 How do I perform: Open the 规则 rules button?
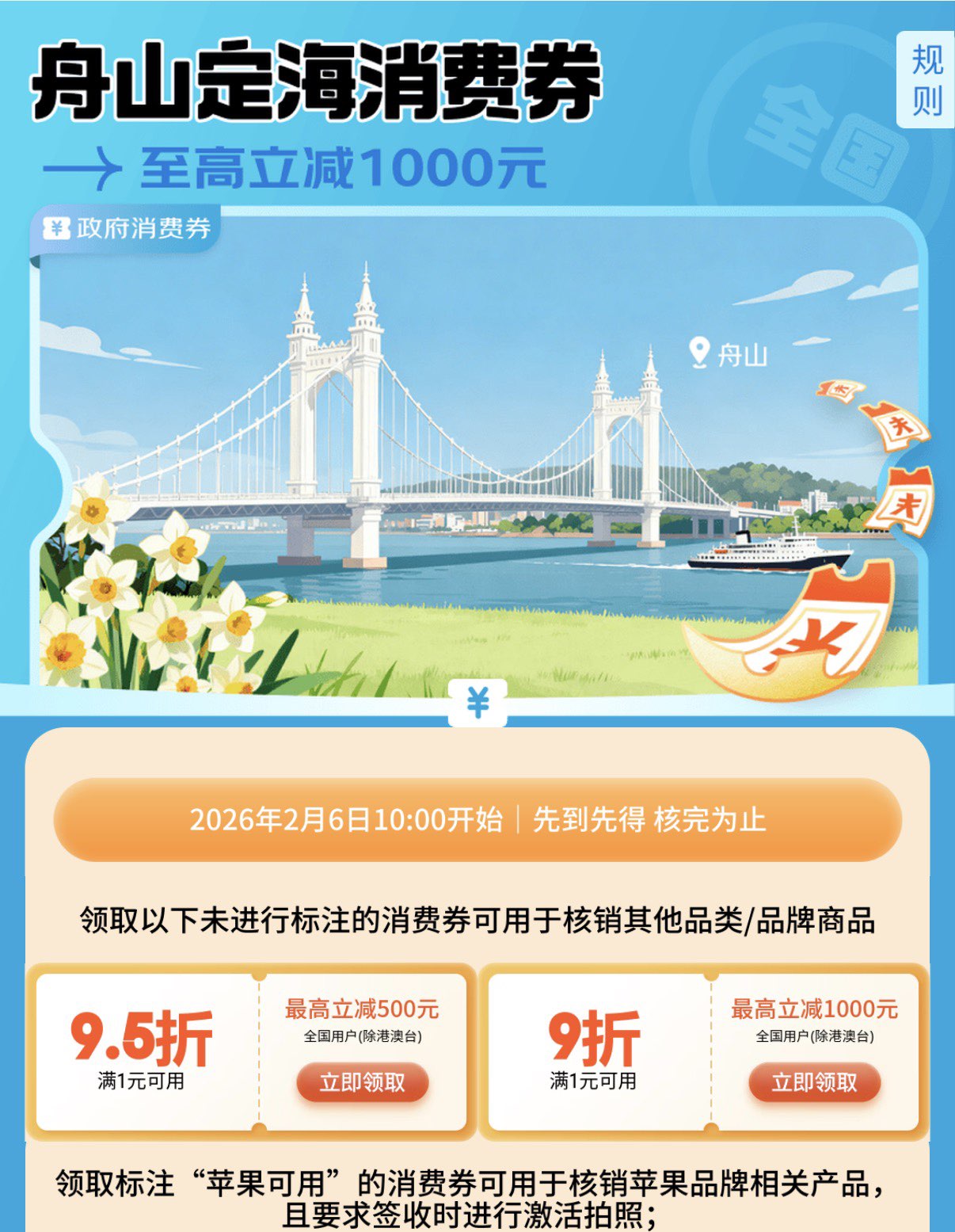point(926,80)
